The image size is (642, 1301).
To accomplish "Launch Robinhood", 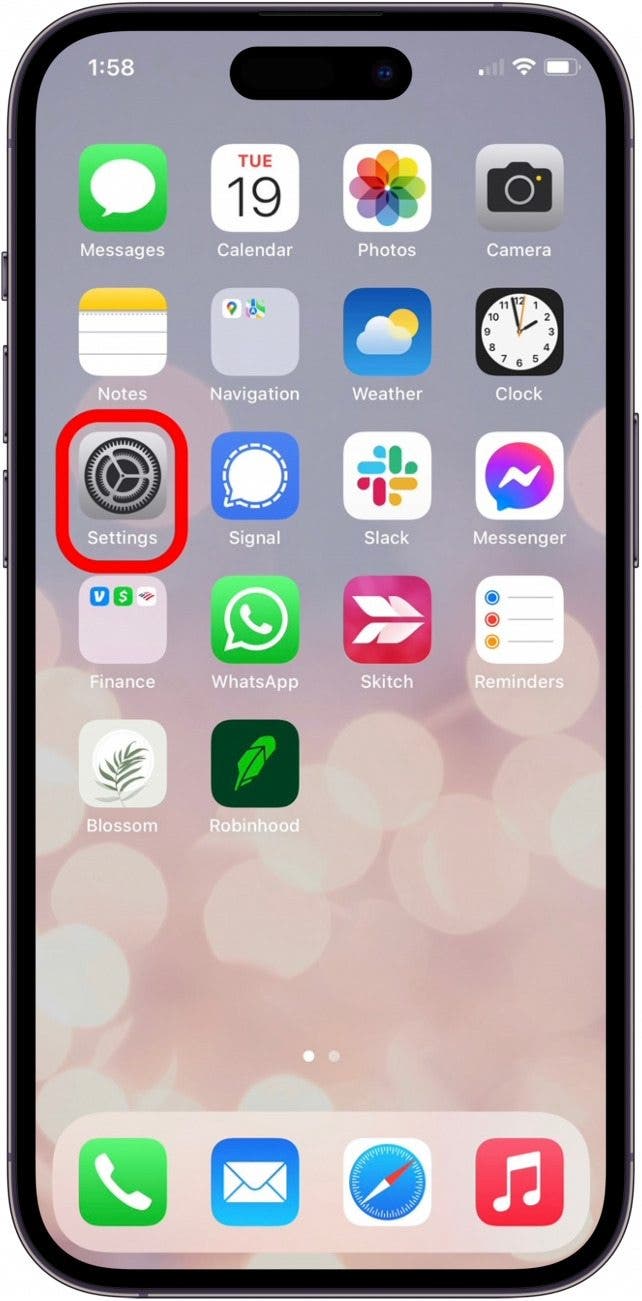I will point(254,764).
